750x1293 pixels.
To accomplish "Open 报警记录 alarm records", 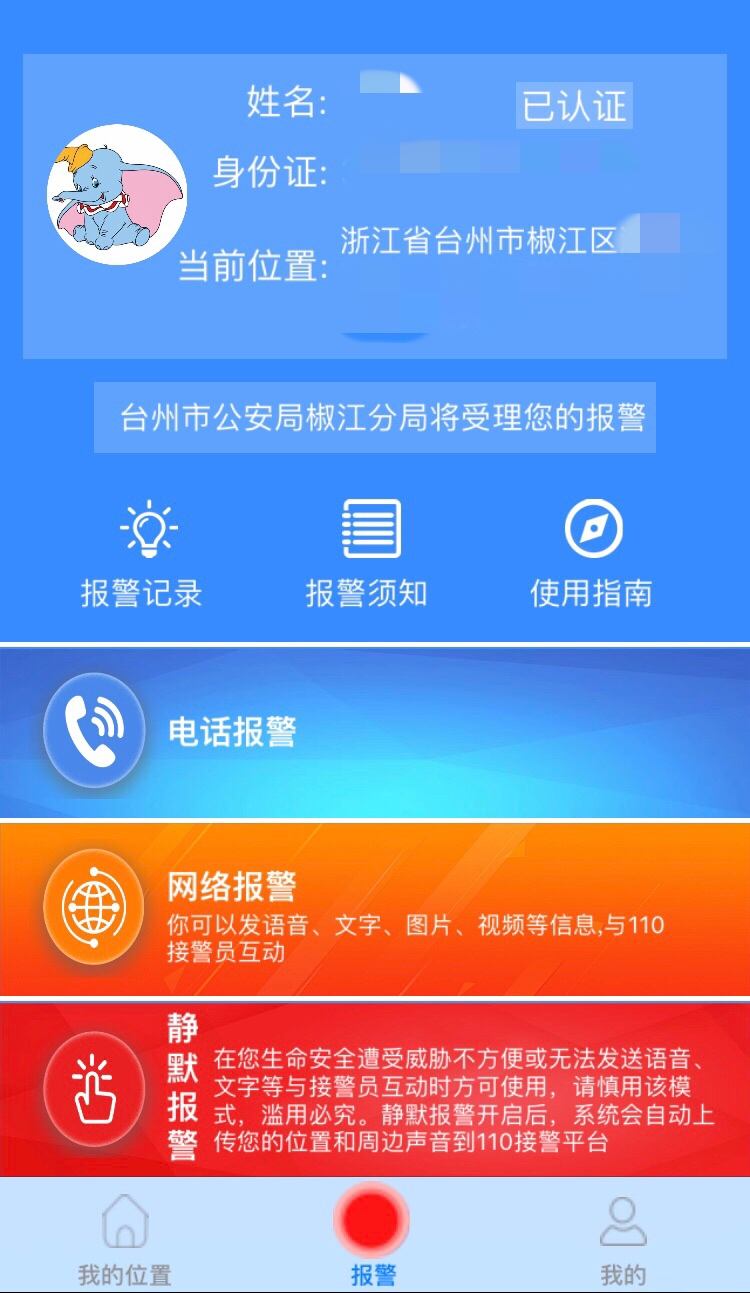I will [x=142, y=555].
